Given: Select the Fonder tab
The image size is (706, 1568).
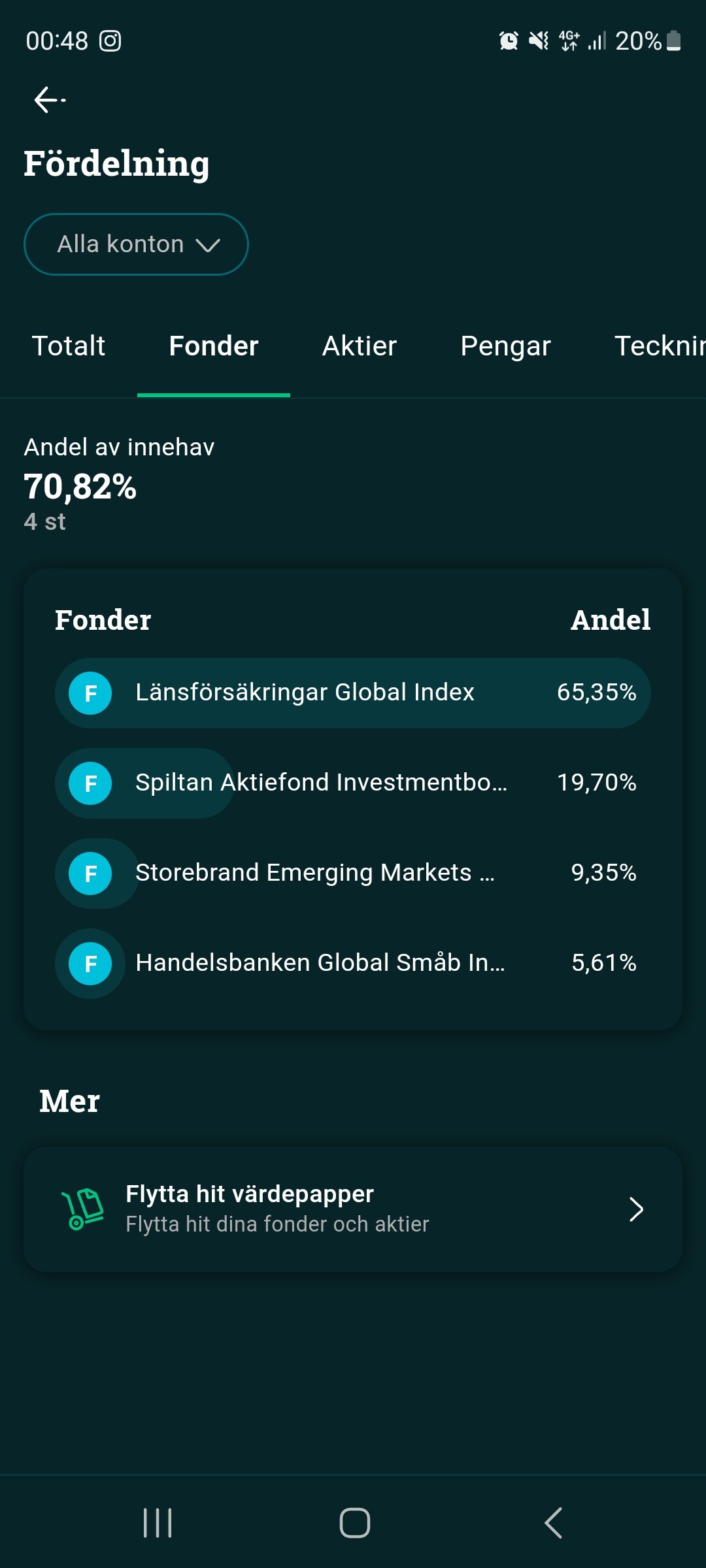Looking at the screenshot, I should coord(214,346).
